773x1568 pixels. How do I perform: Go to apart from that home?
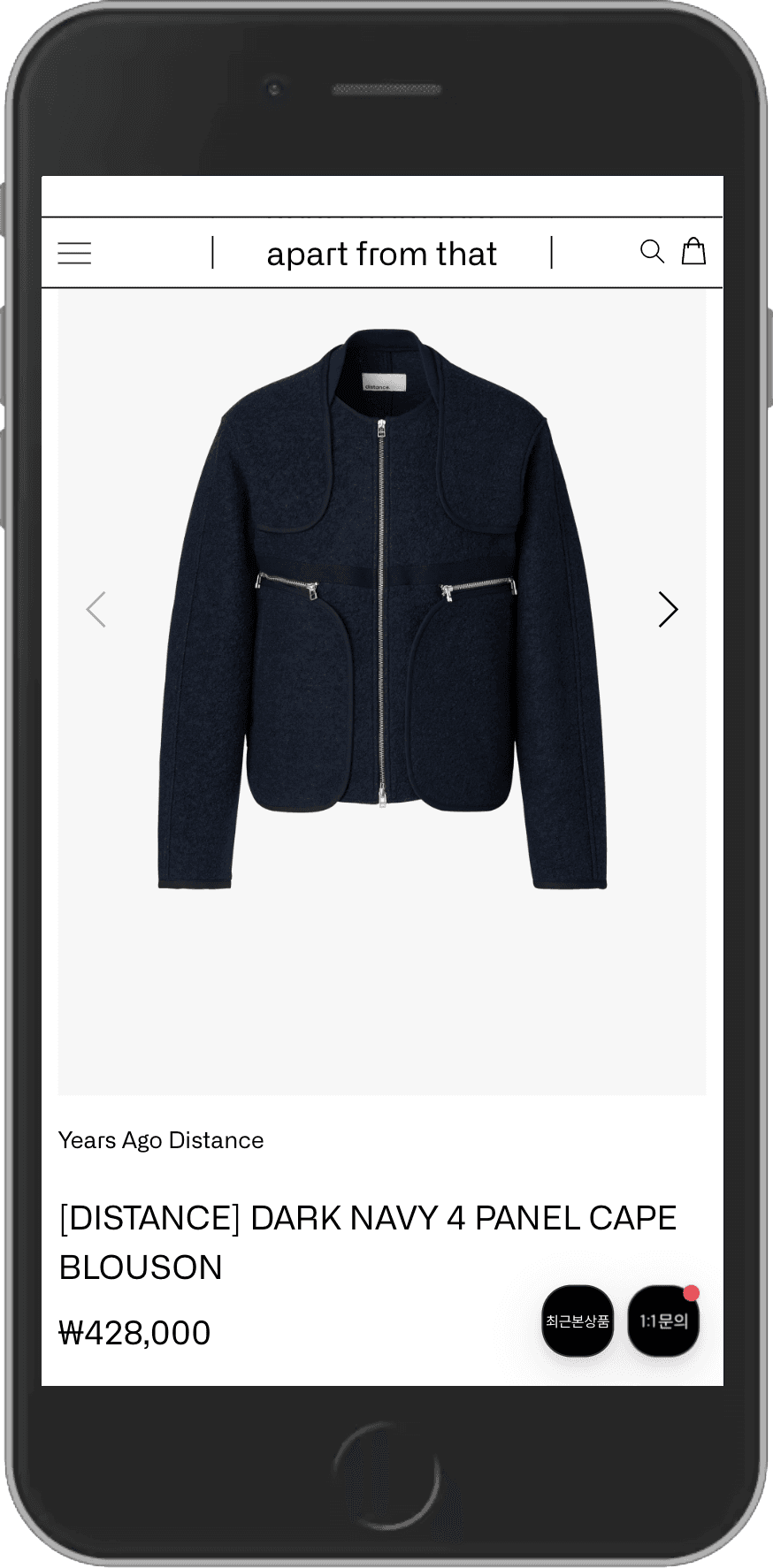click(x=381, y=254)
